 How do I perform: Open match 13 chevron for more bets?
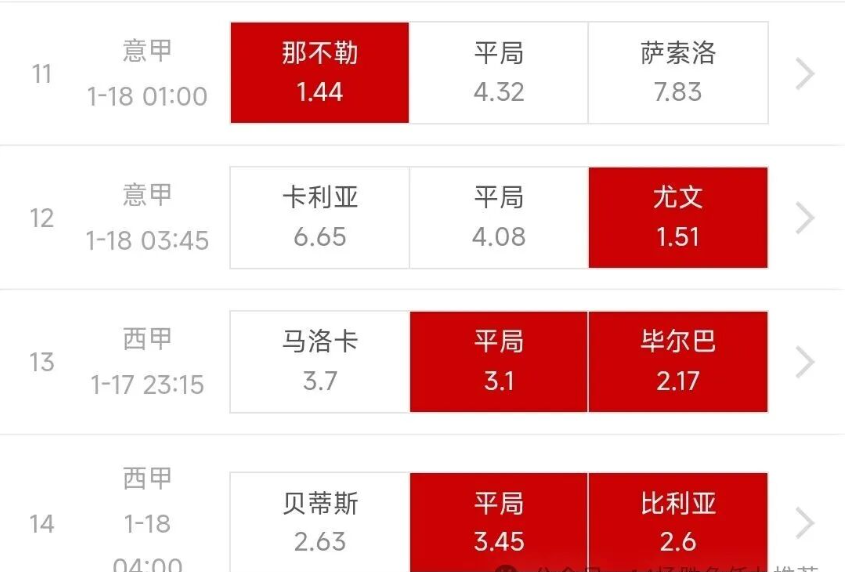coord(805,362)
